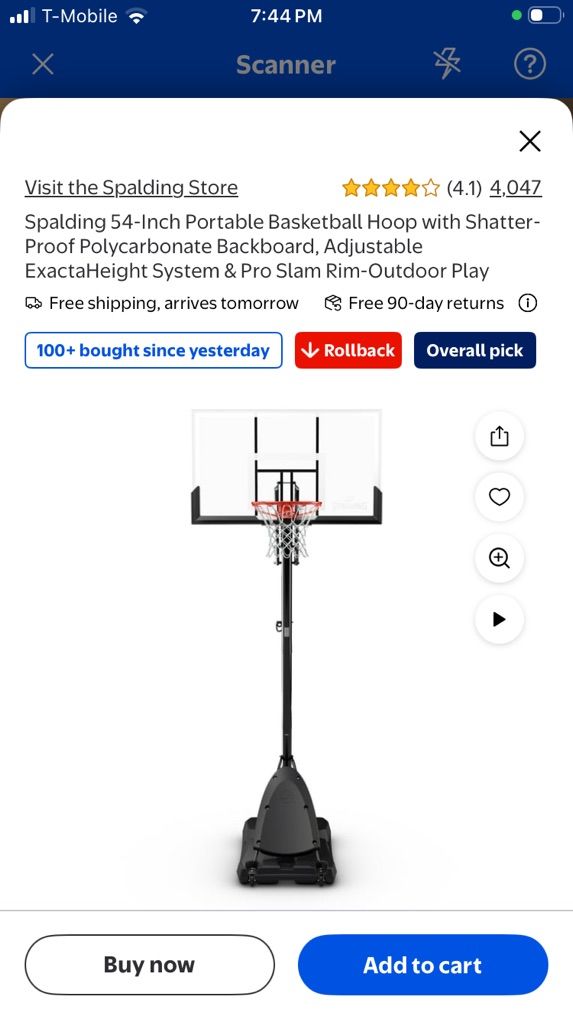Screen dimensions: 573x1020
Task: Play the product video
Action: (499, 619)
